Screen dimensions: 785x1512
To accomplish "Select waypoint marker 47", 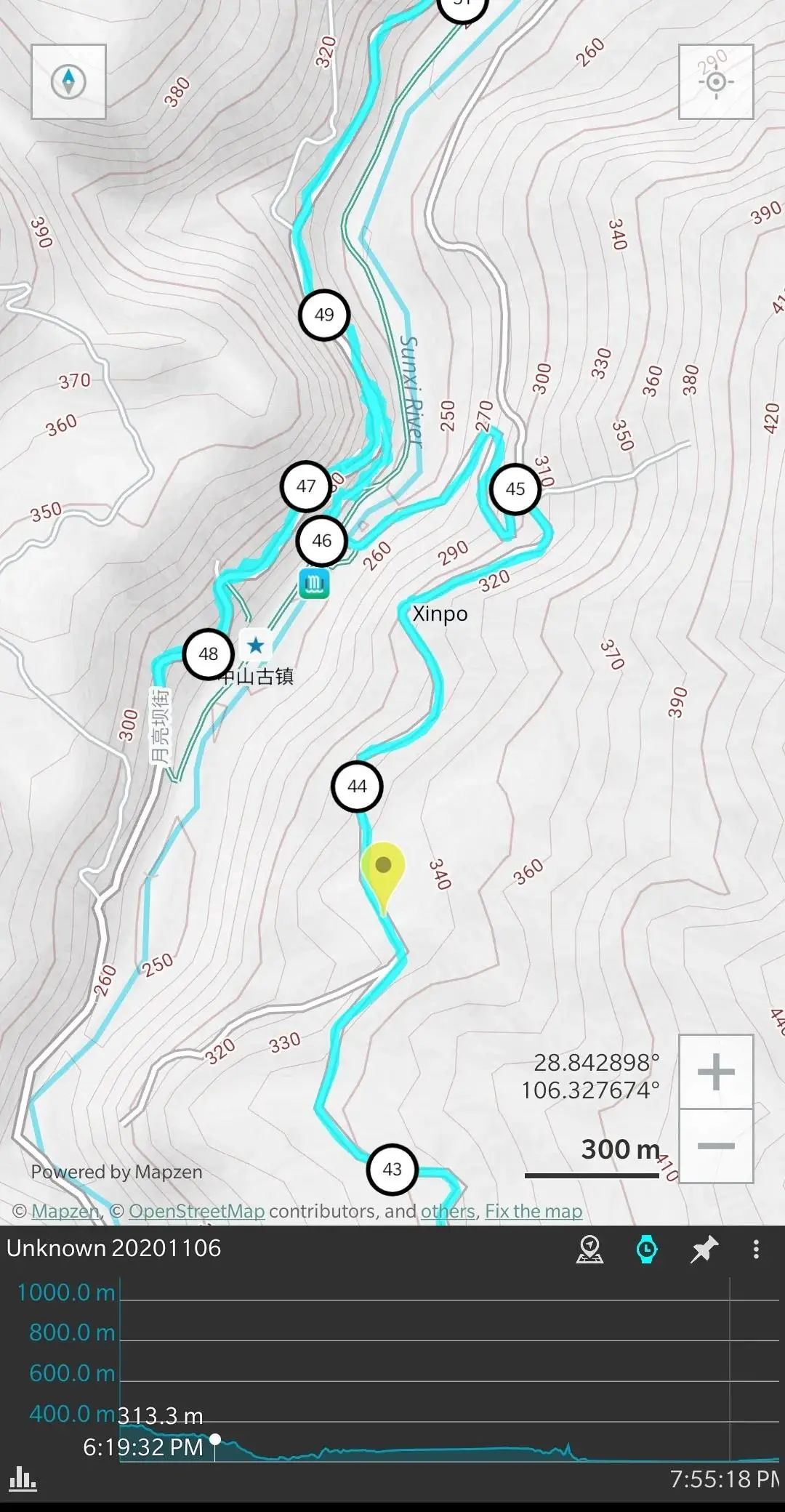I will coord(306,486).
